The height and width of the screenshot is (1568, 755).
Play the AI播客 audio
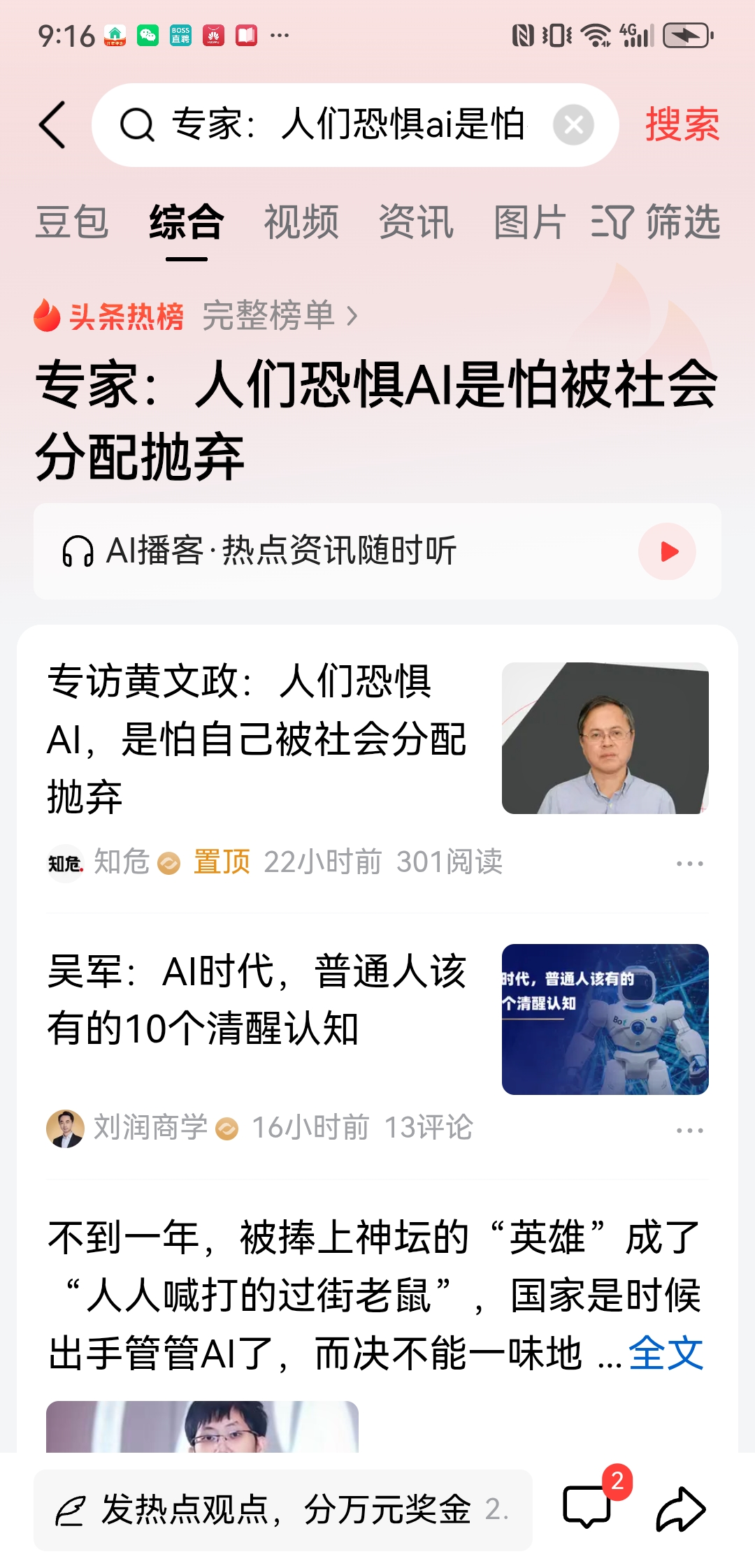pos(667,551)
